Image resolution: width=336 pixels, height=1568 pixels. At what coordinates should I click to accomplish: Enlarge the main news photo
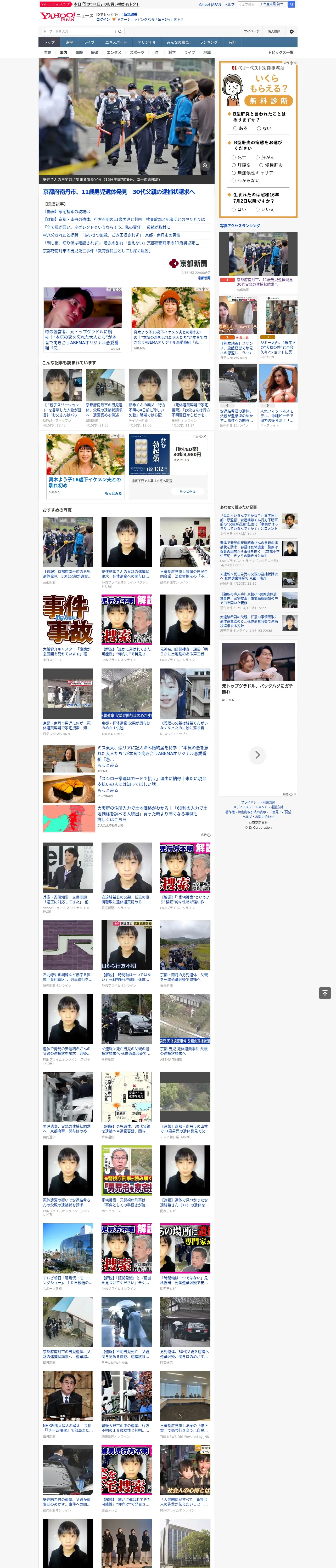point(205,166)
